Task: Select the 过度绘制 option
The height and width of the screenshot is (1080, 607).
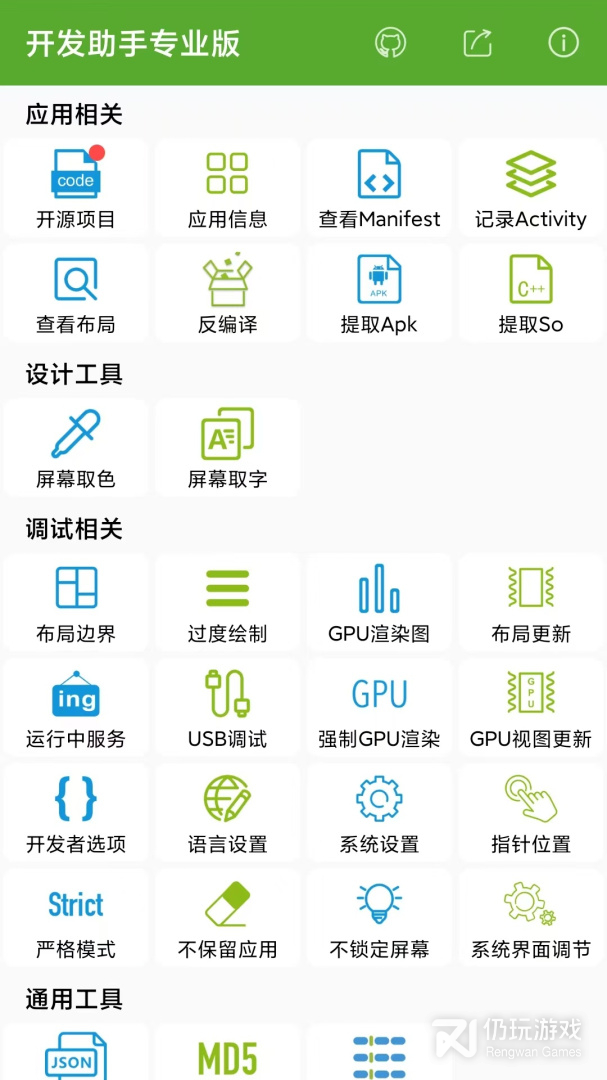Action: coord(227,602)
